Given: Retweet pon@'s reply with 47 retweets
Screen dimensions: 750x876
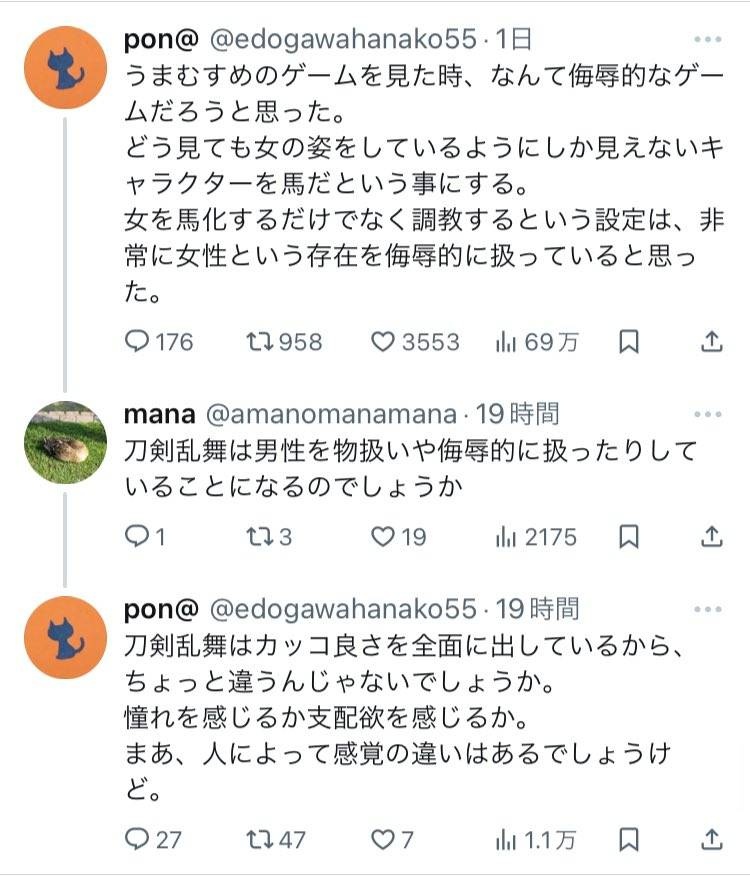Looking at the screenshot, I should 259,839.
